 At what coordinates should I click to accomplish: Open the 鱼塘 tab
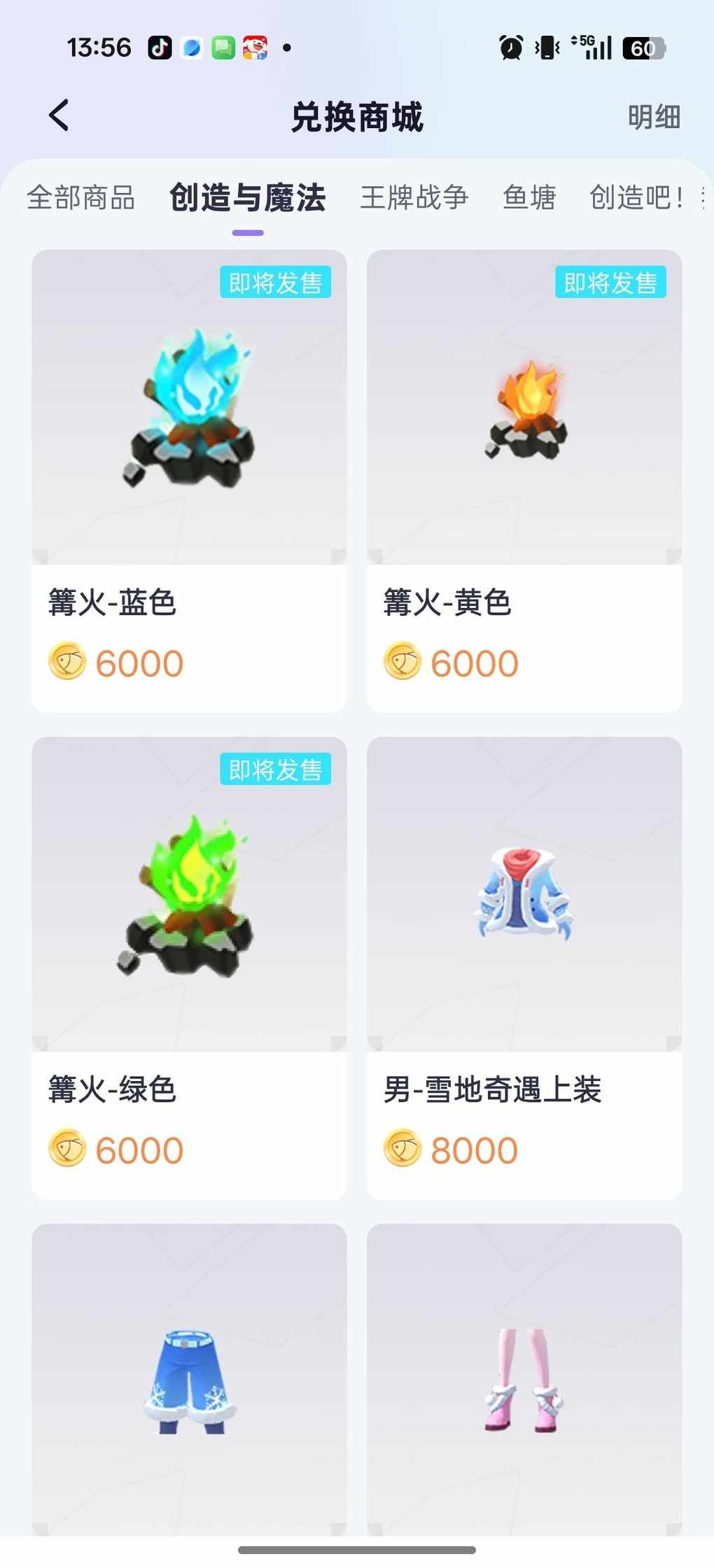click(529, 198)
